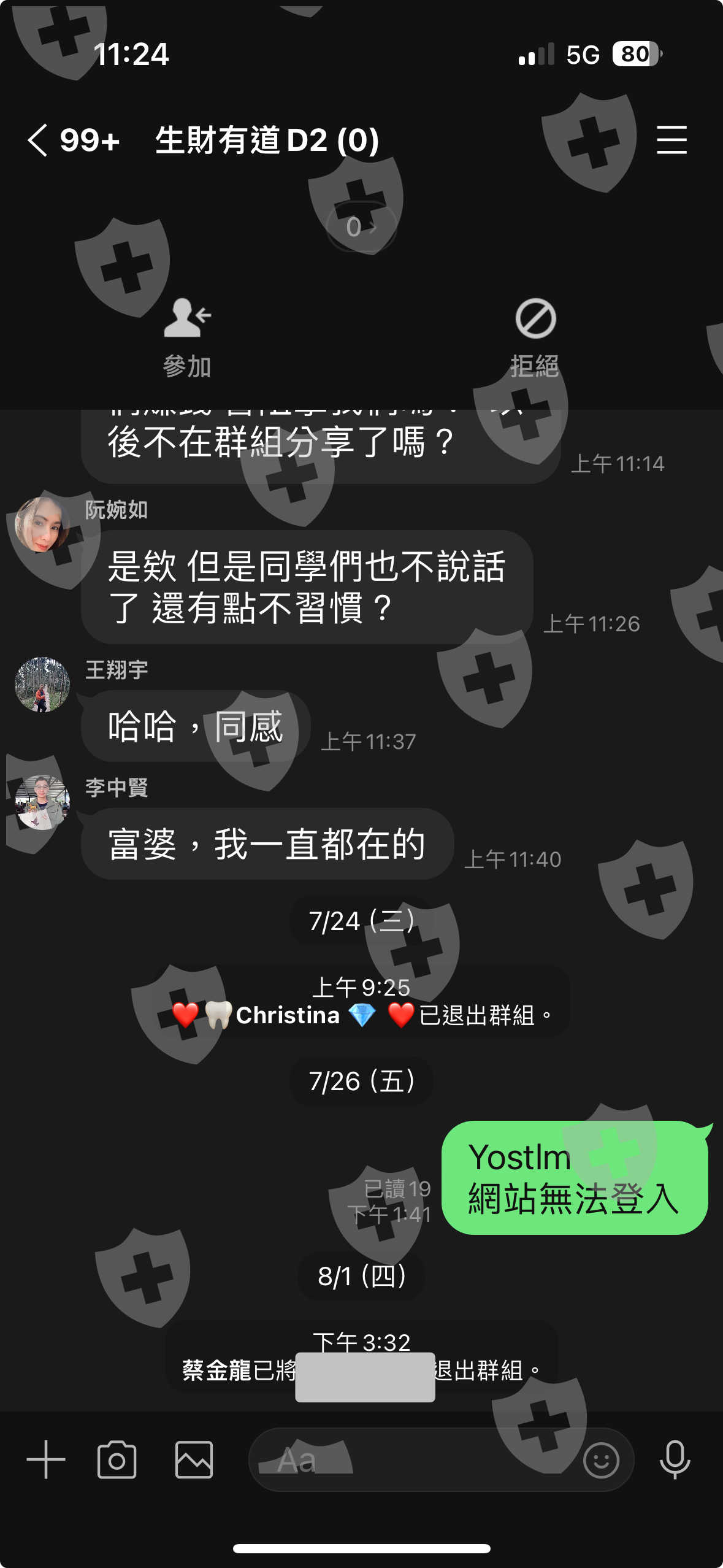Start a voice message with the microphone

675,1459
